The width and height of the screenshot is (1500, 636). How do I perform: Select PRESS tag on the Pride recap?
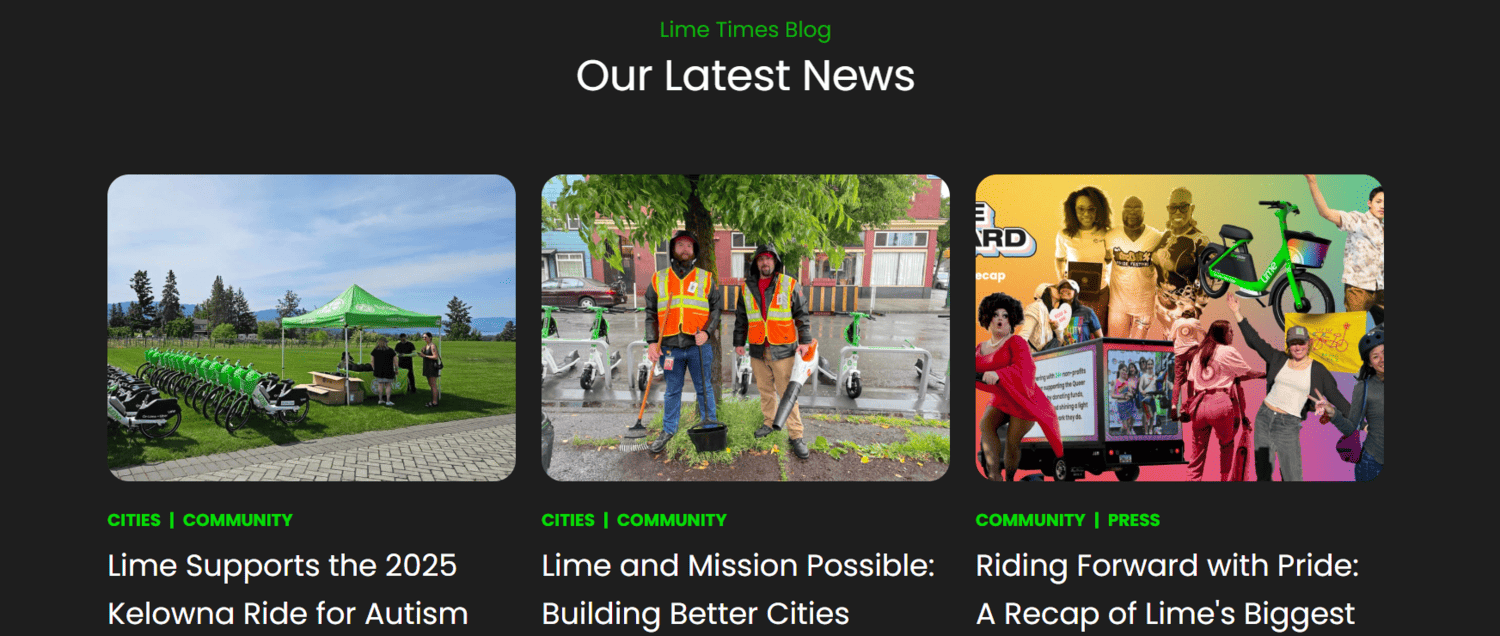(x=1133, y=520)
